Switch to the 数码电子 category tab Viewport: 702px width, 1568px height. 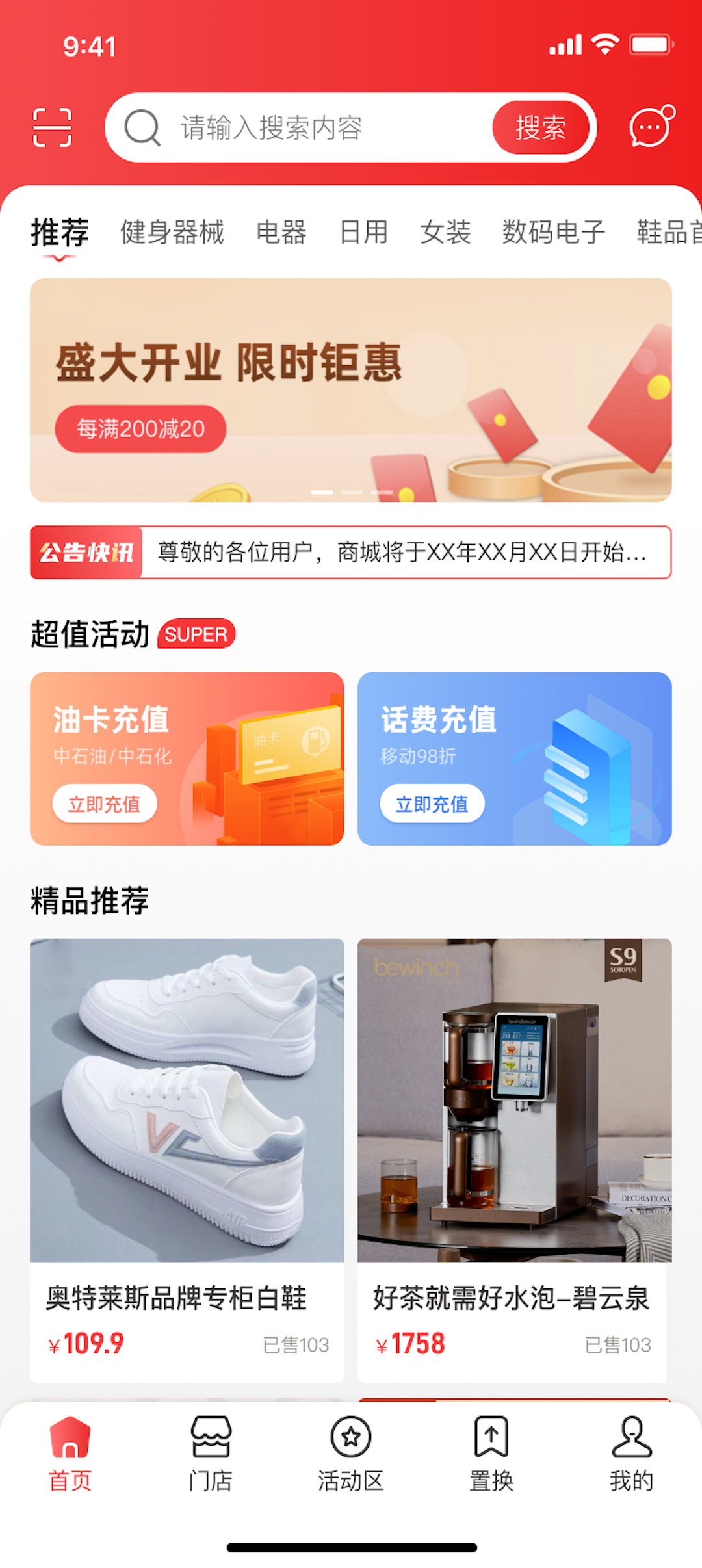tap(553, 232)
